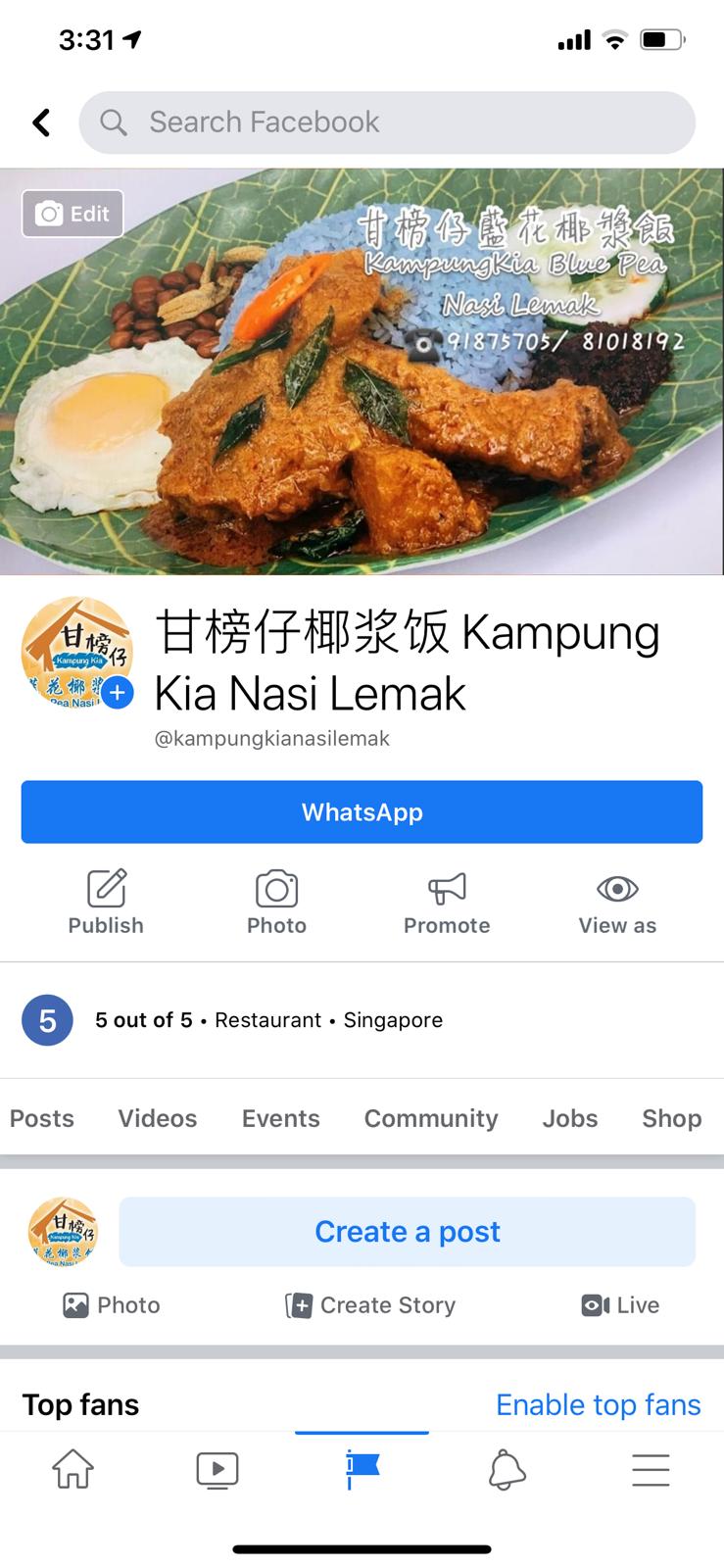
Task: Select the Shop tab
Action: tap(672, 1118)
